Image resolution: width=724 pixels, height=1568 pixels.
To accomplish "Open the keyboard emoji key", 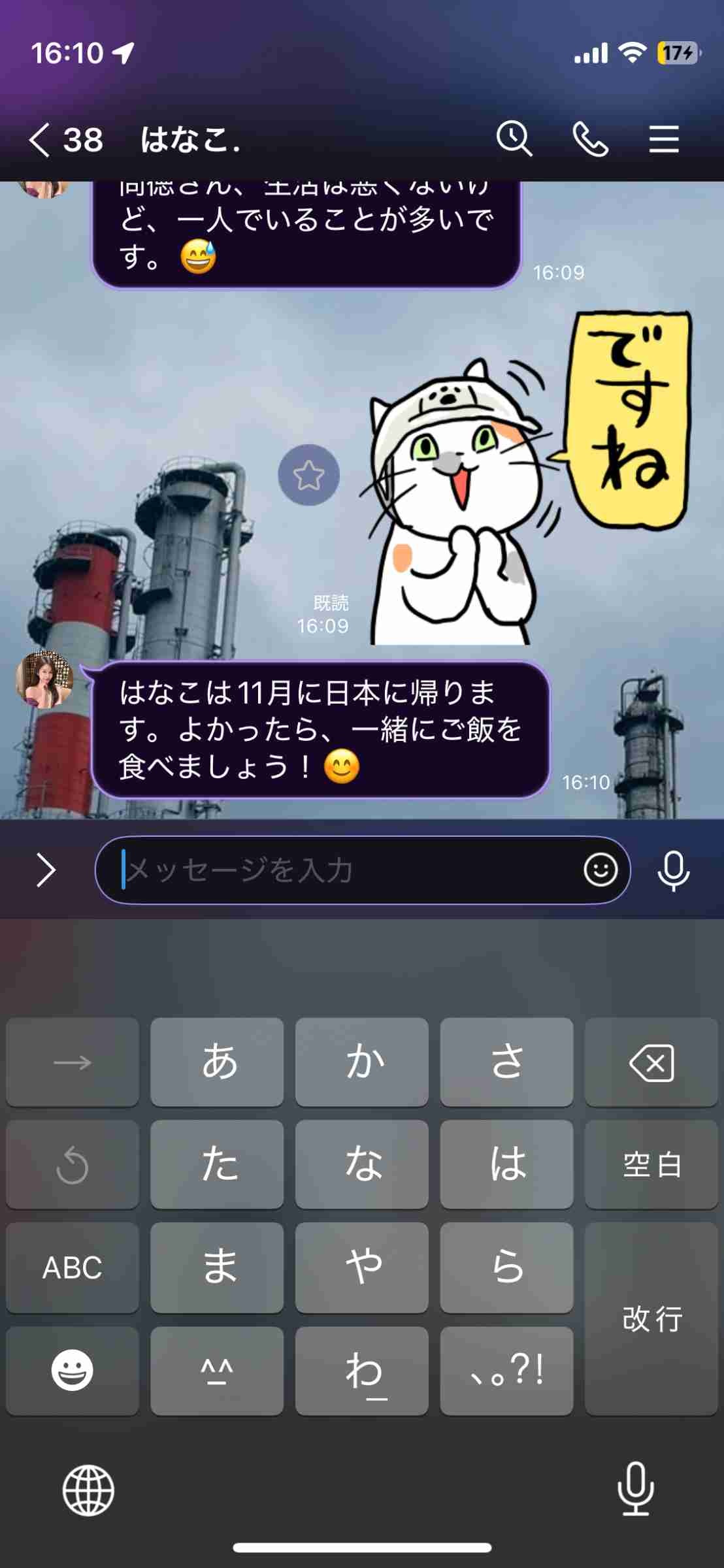I will click(73, 1370).
